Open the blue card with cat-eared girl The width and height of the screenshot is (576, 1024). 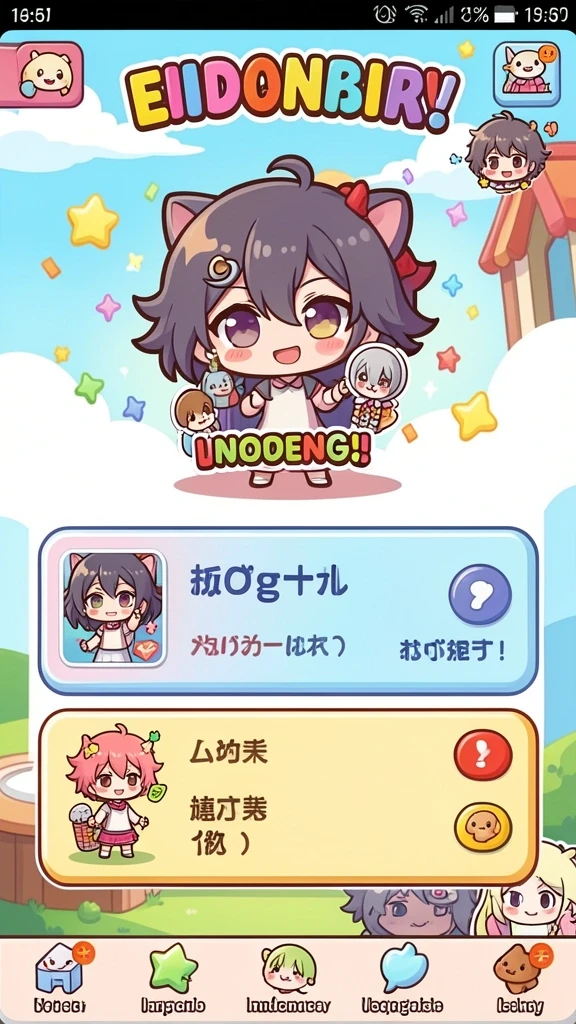[288, 611]
